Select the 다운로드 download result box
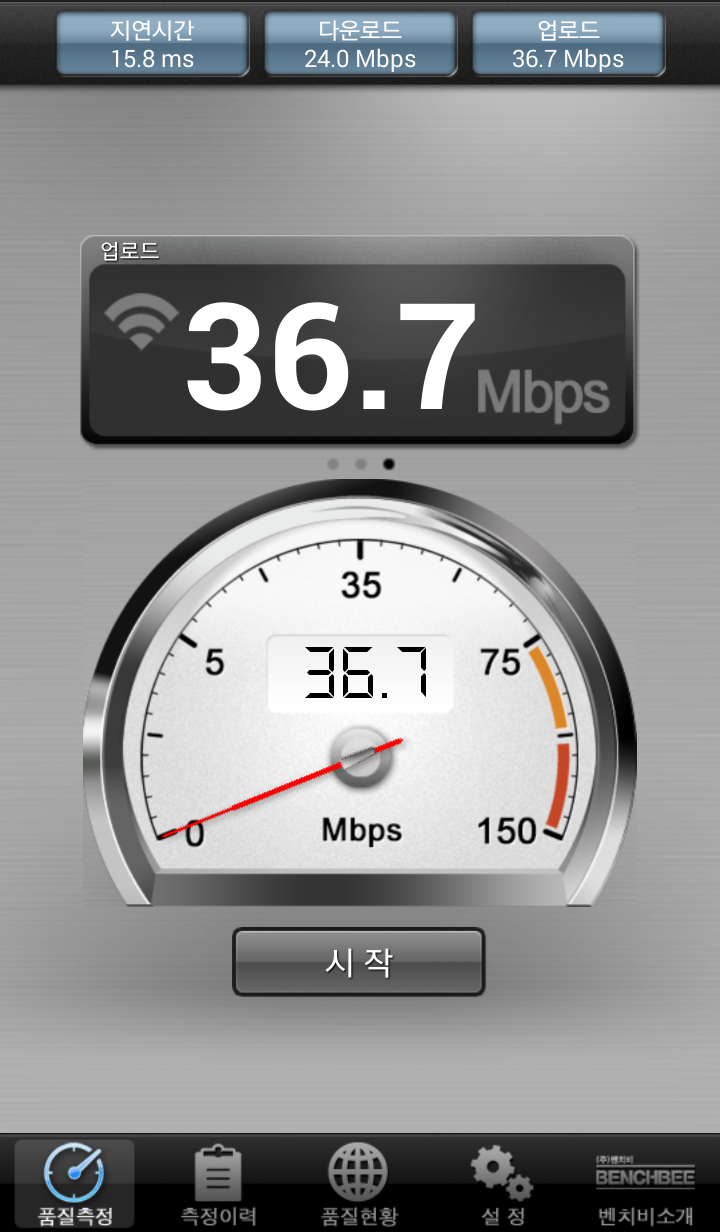Viewport: 720px width, 1232px height. tap(360, 44)
